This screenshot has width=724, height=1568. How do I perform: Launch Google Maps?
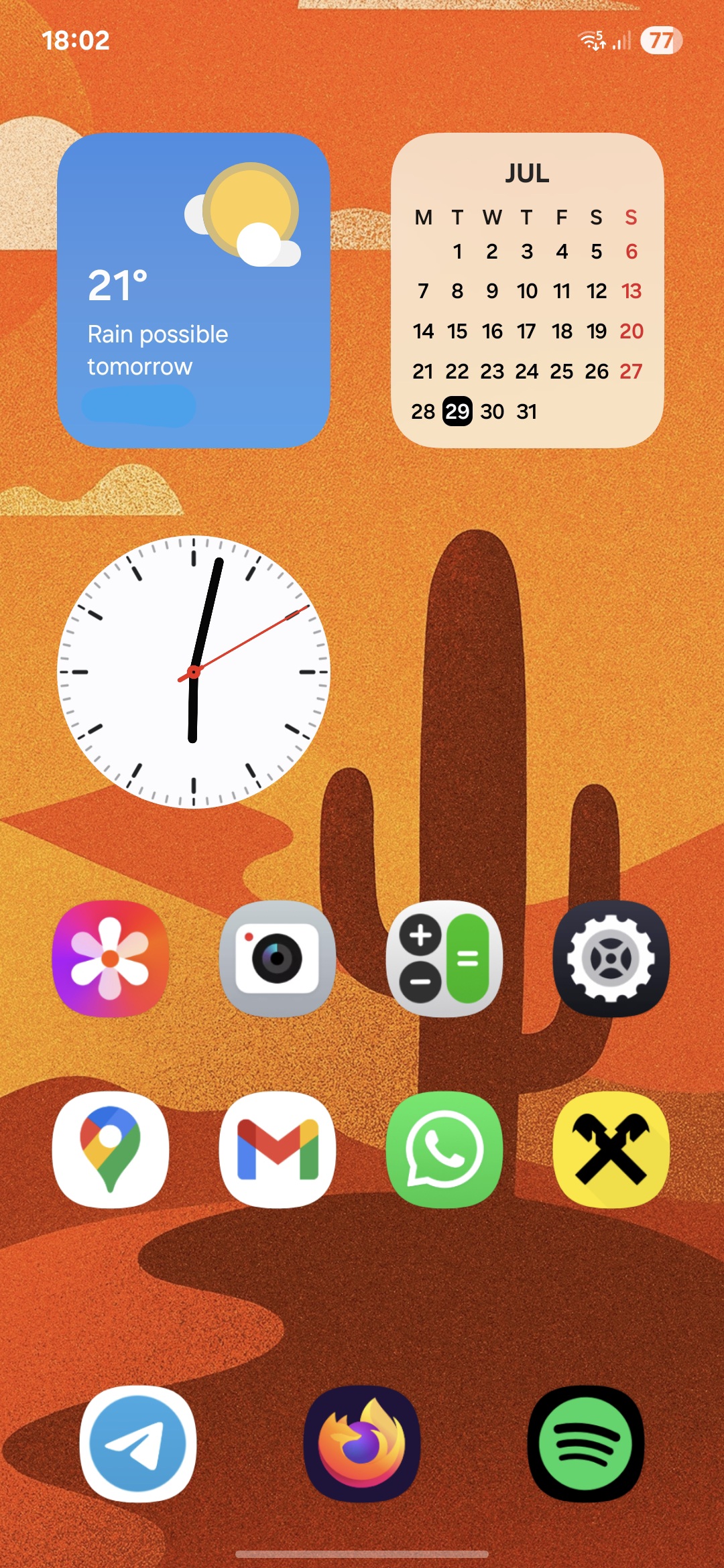[x=111, y=1149]
